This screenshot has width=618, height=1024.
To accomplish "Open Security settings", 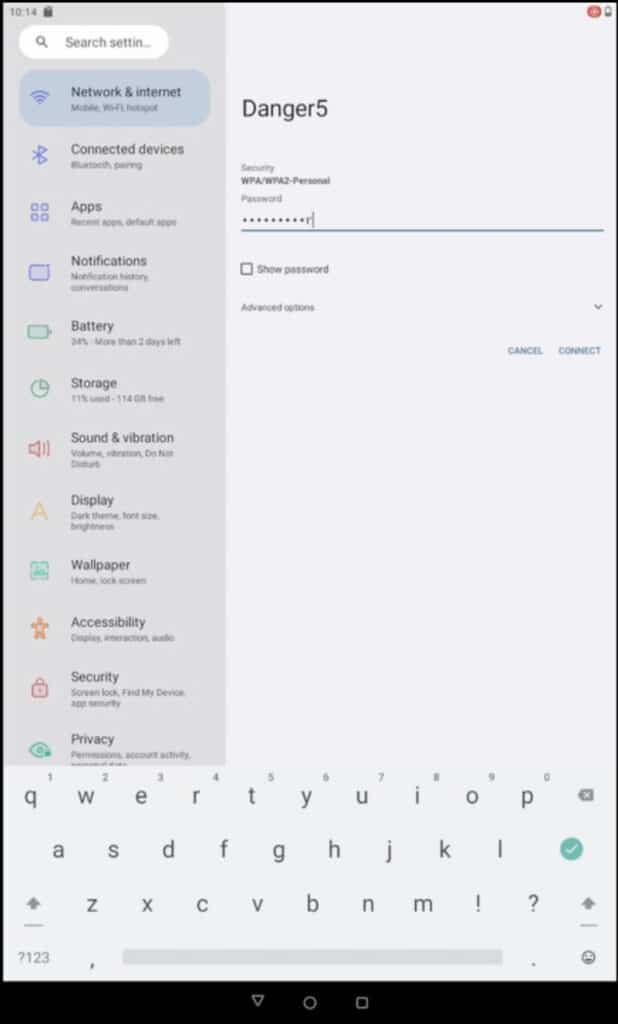I will click(115, 688).
